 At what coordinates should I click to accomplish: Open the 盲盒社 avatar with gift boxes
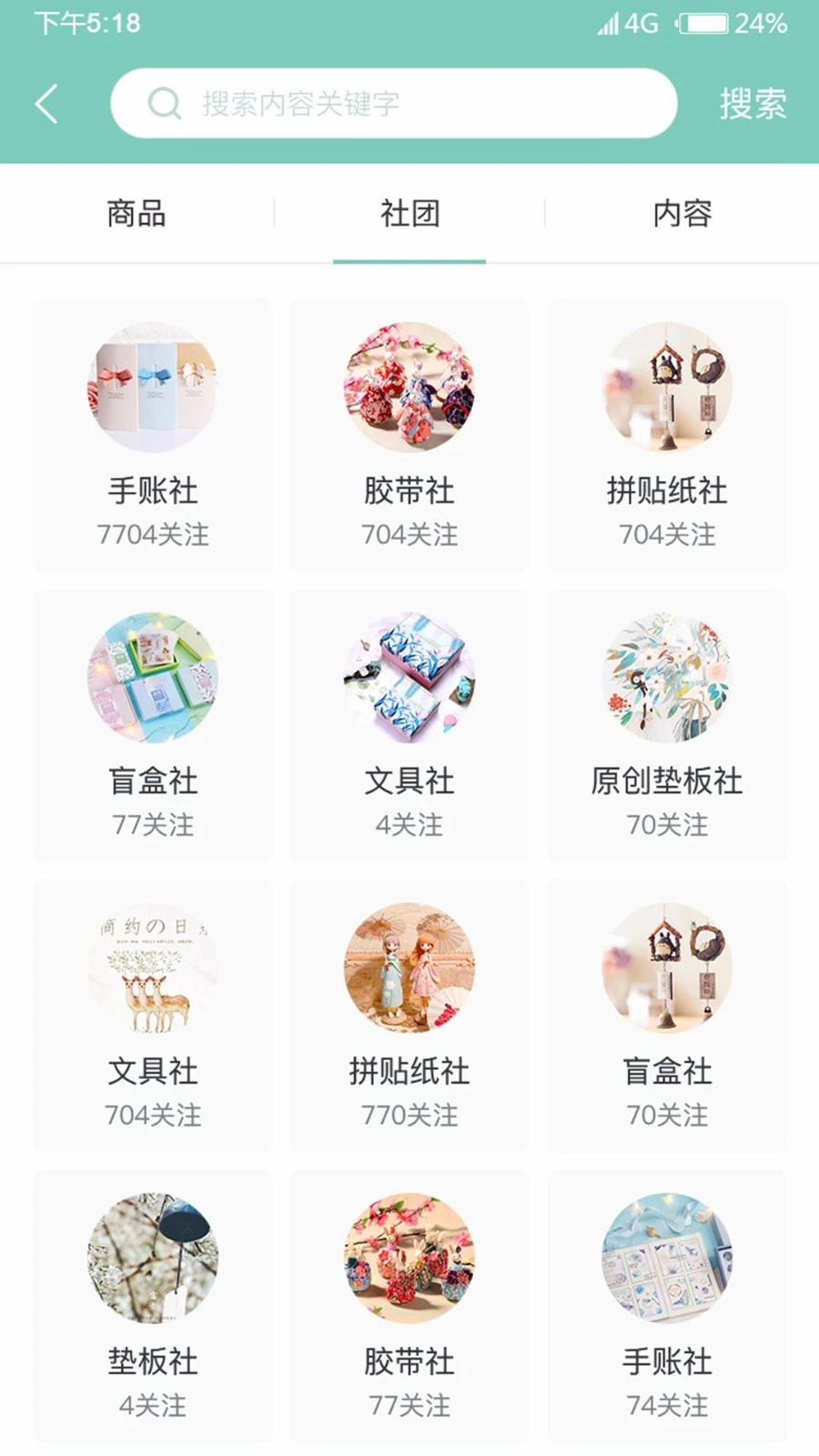[152, 677]
